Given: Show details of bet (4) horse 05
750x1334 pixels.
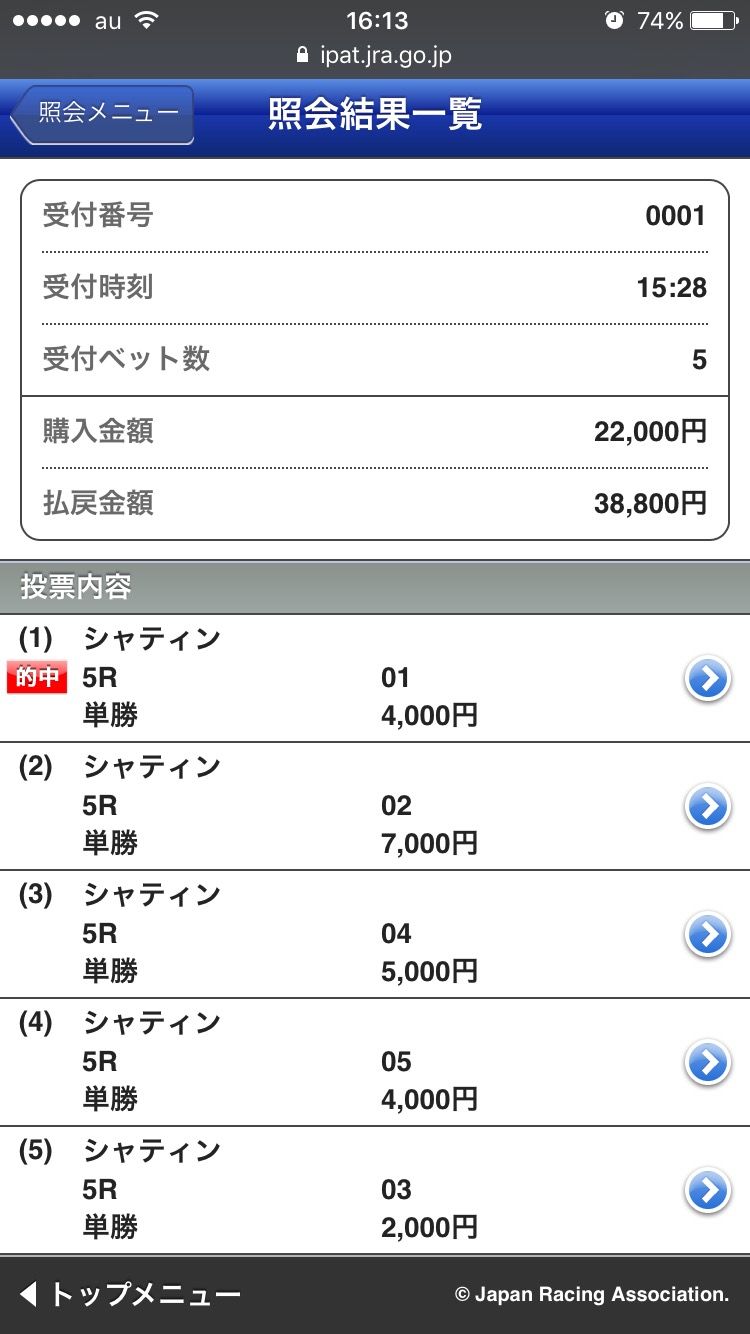Looking at the screenshot, I should coord(707,1063).
